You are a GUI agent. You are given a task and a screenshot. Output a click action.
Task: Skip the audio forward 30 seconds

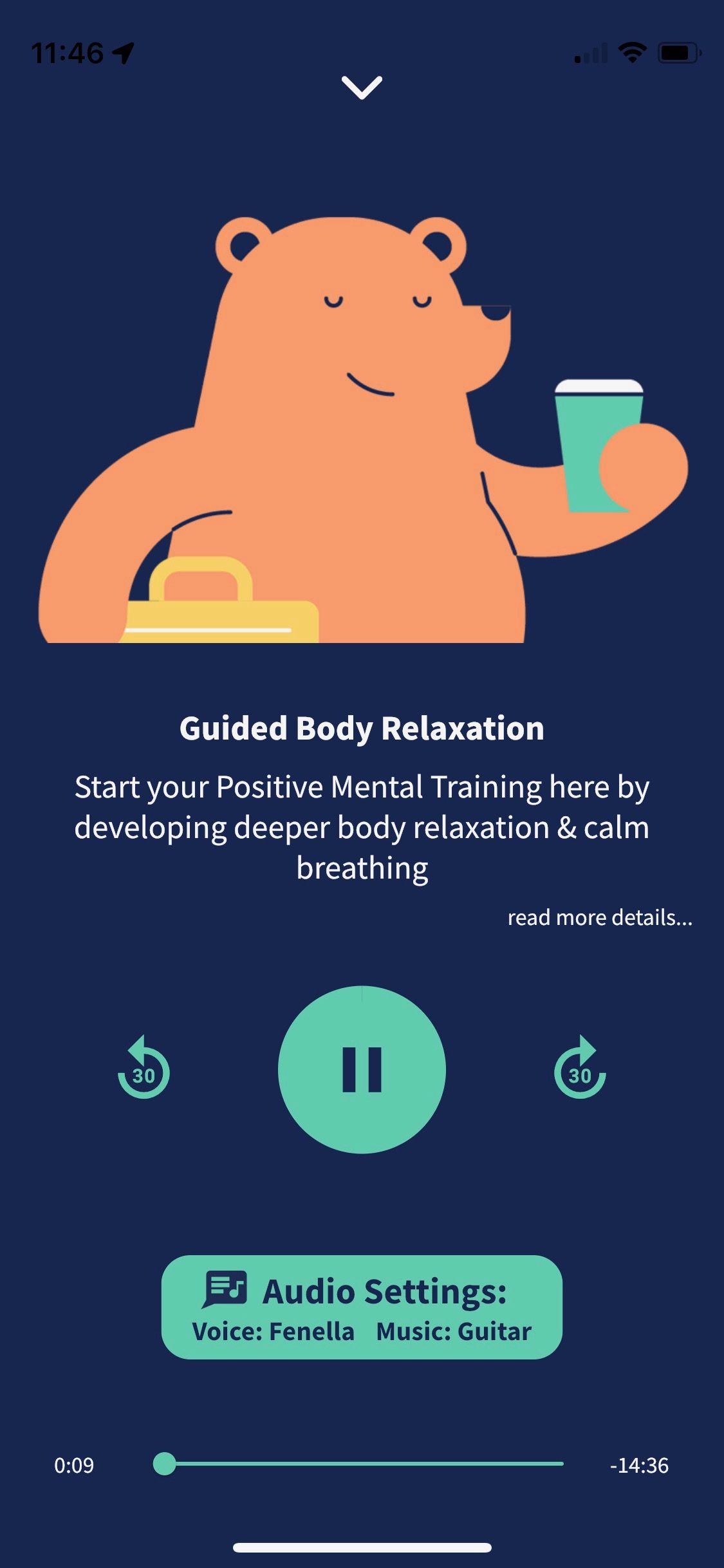pos(580,1069)
